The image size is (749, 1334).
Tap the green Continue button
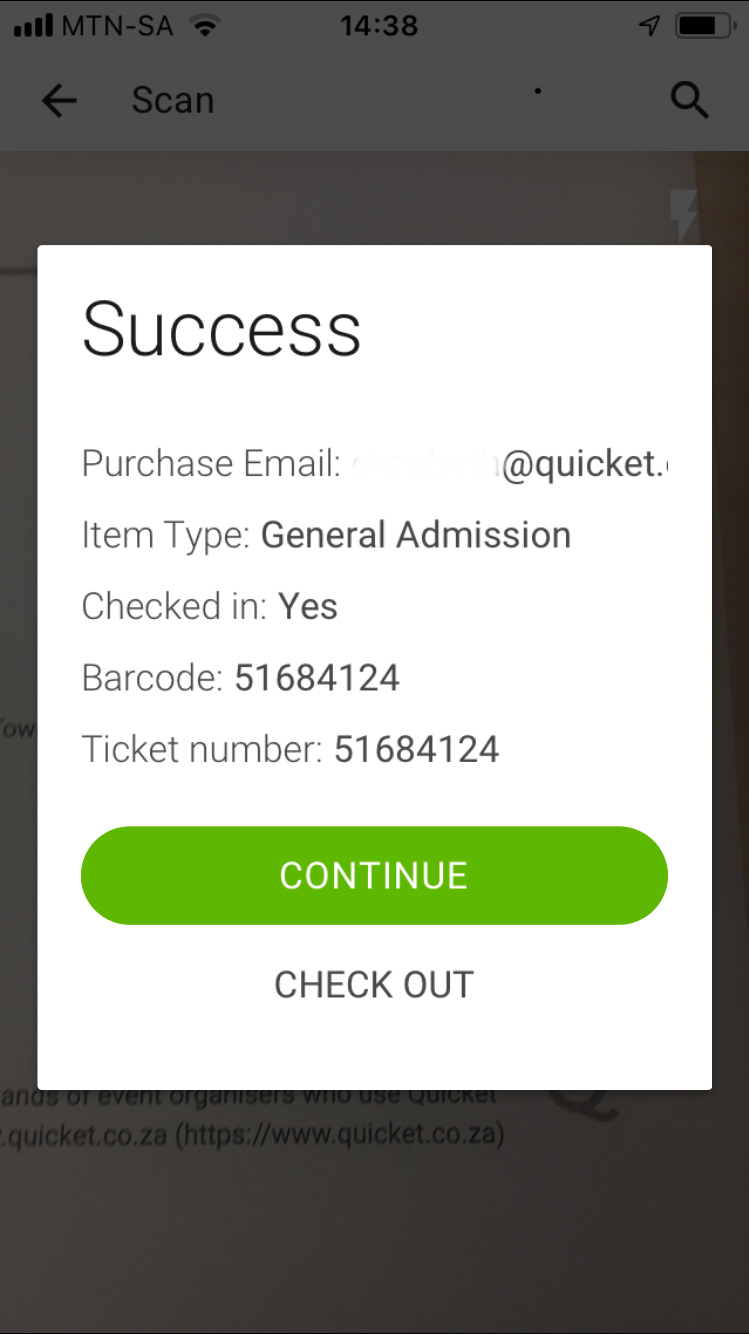tap(374, 875)
